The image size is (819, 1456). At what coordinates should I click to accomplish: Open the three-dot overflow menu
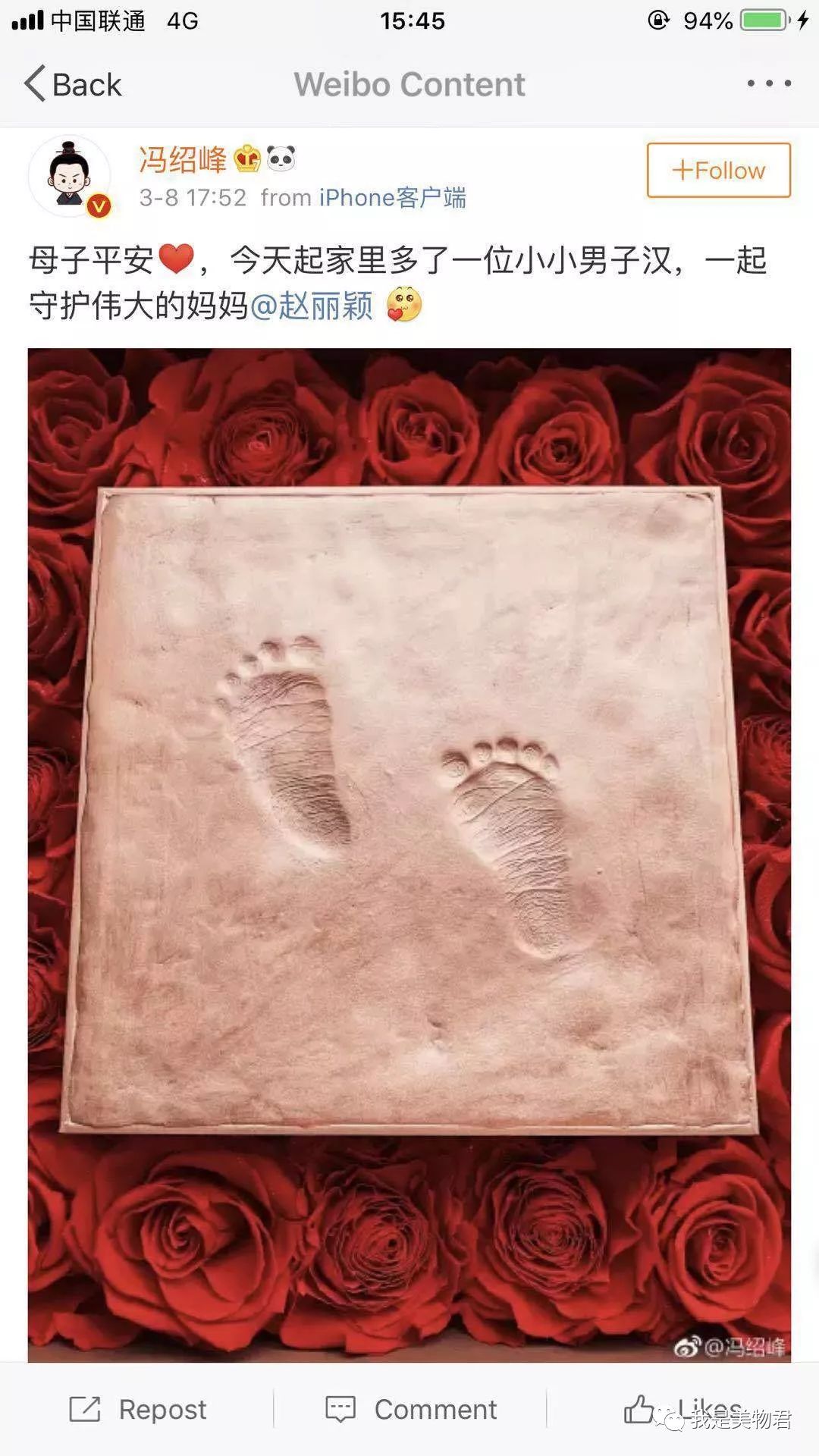click(x=769, y=83)
